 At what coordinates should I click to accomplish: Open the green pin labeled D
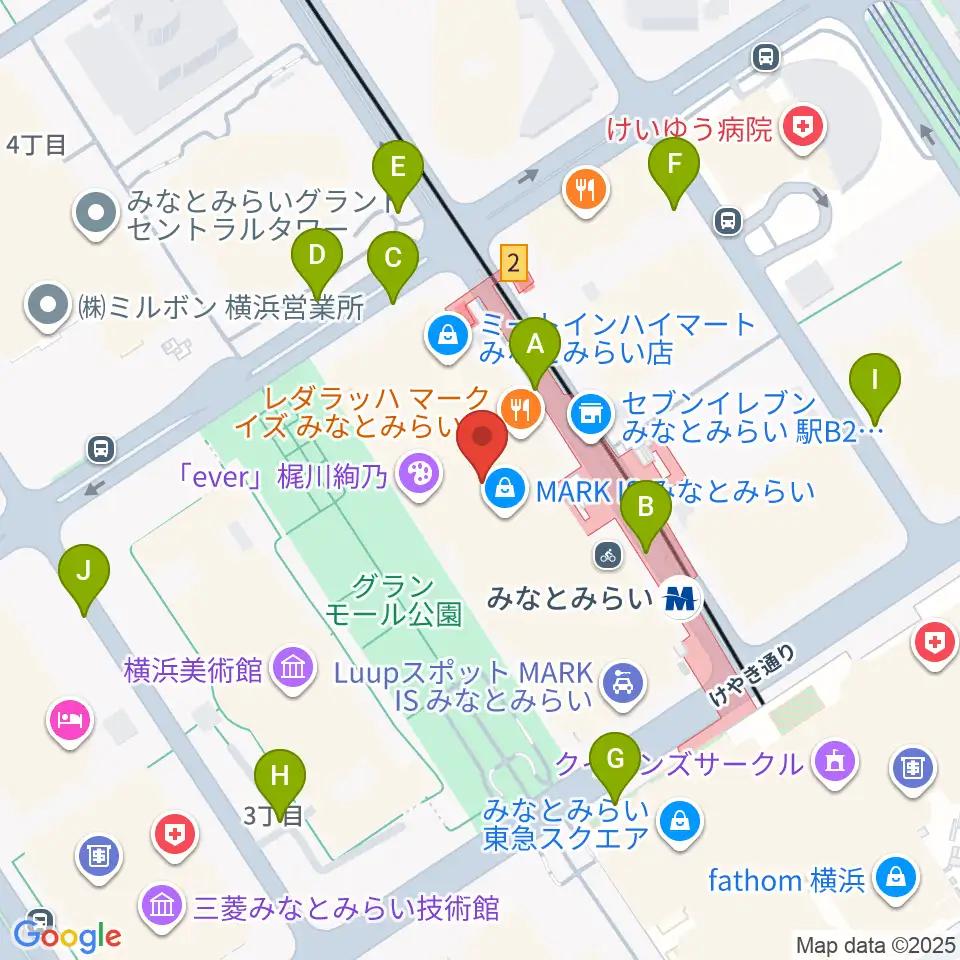pyautogui.click(x=317, y=262)
